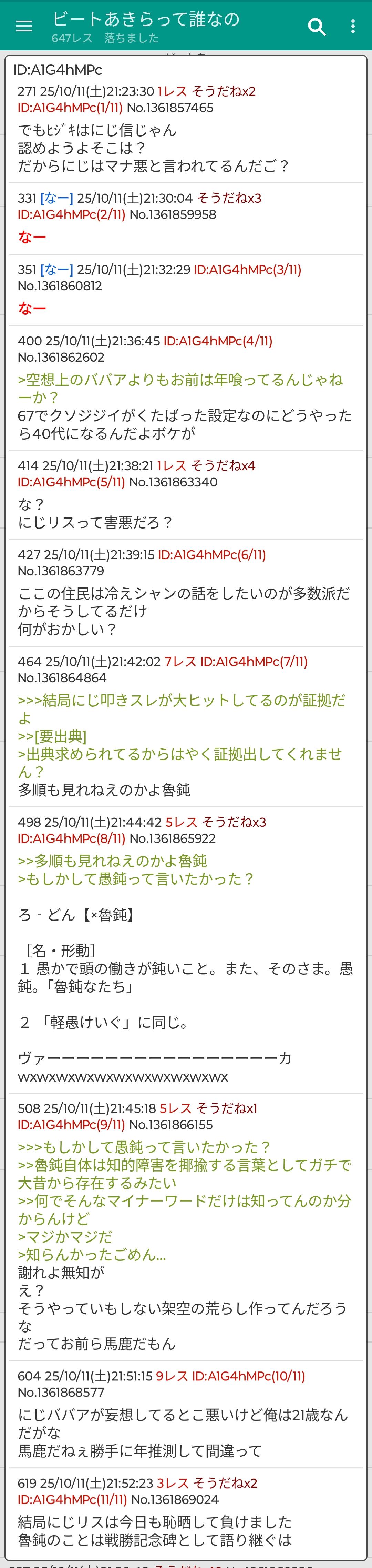The height and width of the screenshot is (1568, 372).
Task: Open the navigation drawer menu
Action: [24, 26]
